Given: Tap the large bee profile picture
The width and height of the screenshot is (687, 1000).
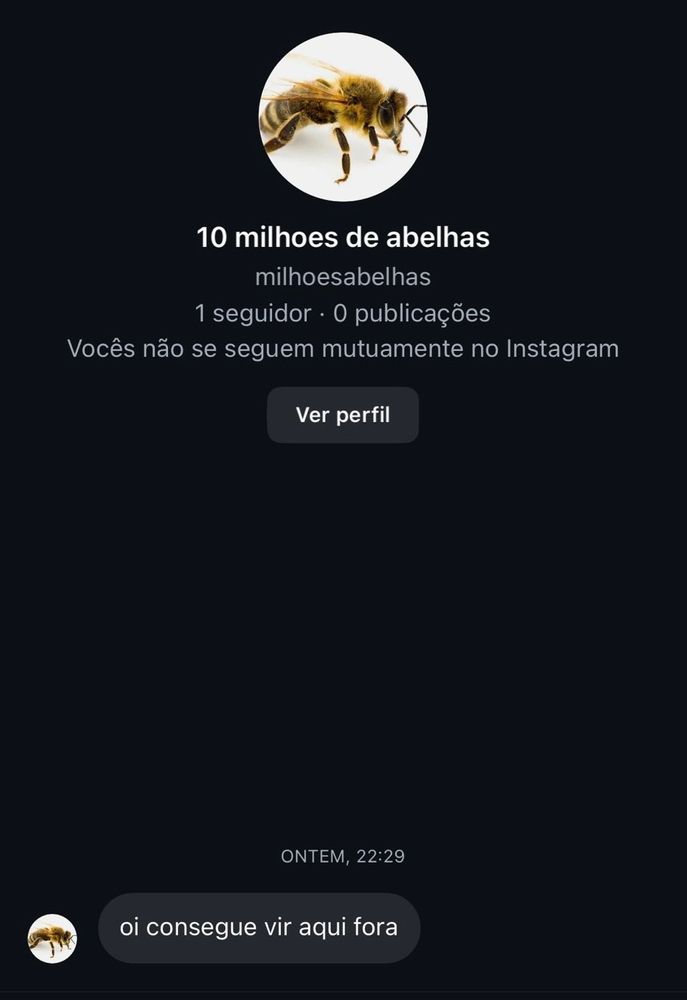Looking at the screenshot, I should tap(343, 117).
